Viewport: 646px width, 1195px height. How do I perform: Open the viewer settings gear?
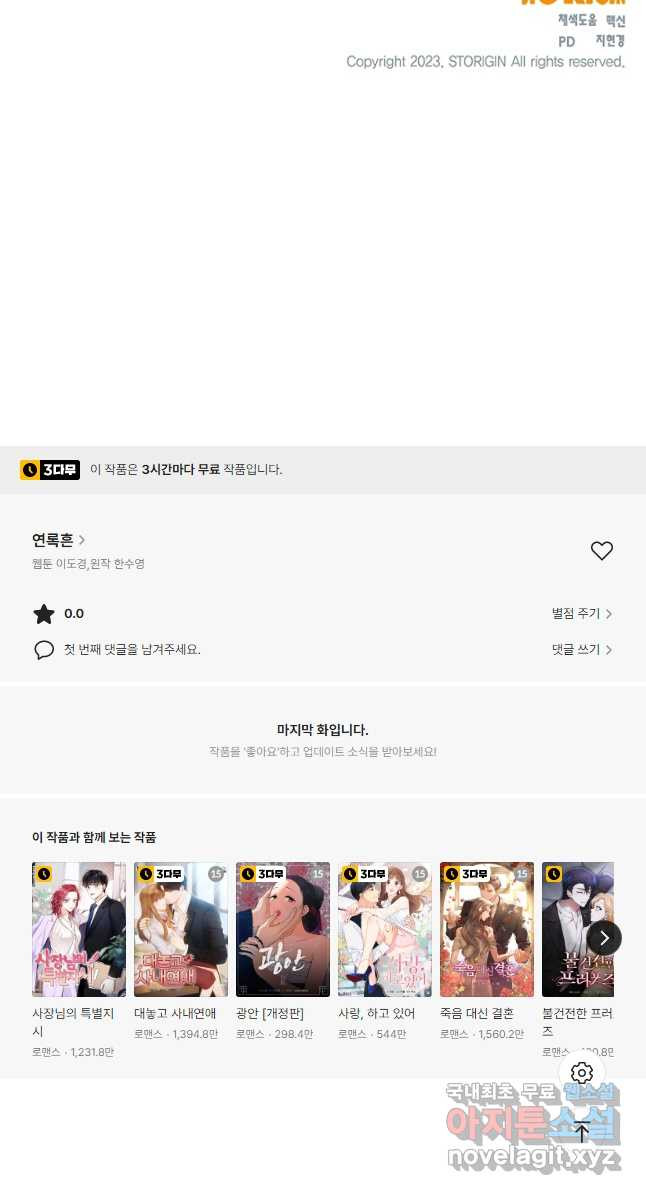point(582,1073)
